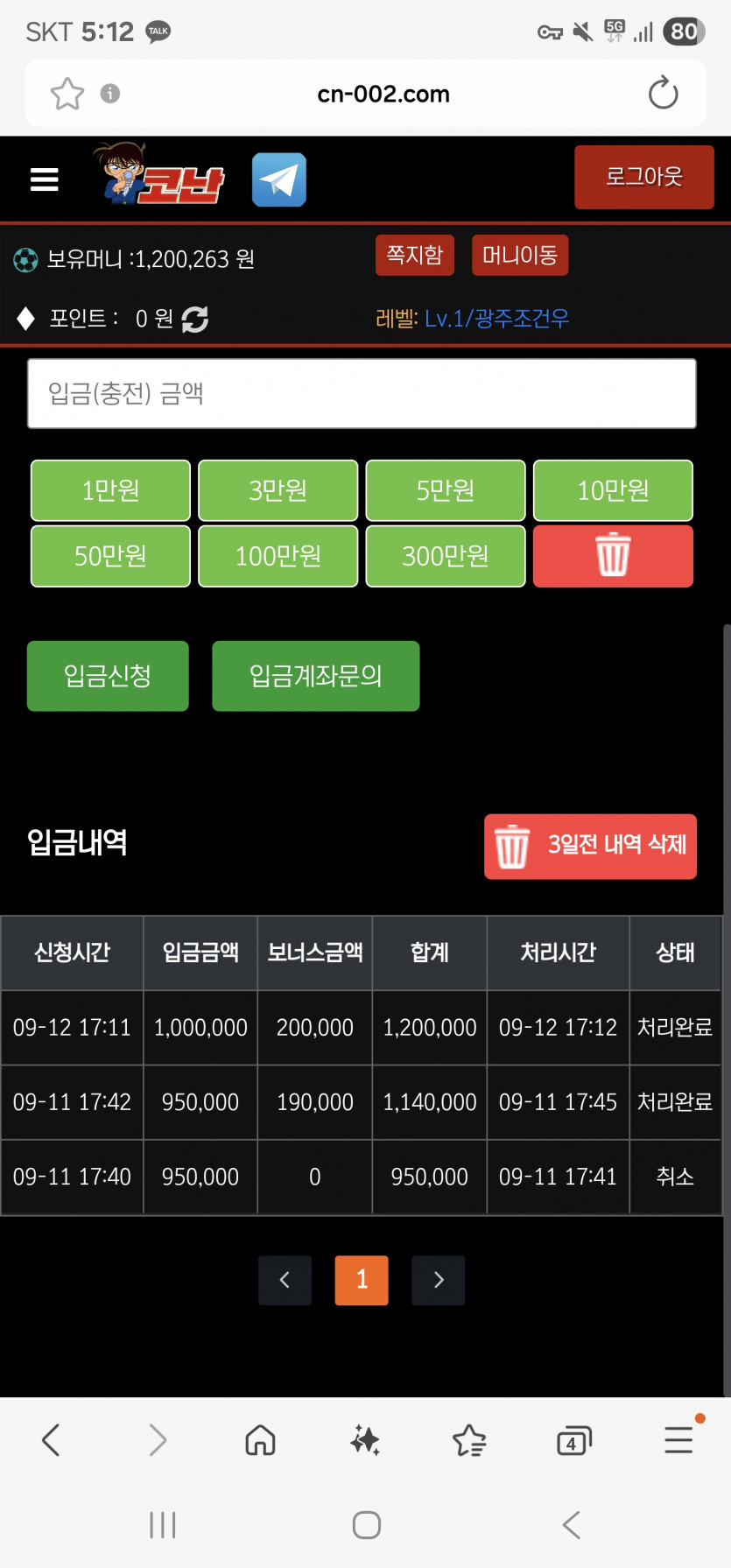Clear the amount with the trash button
The height and width of the screenshot is (1568, 731).
(x=613, y=556)
